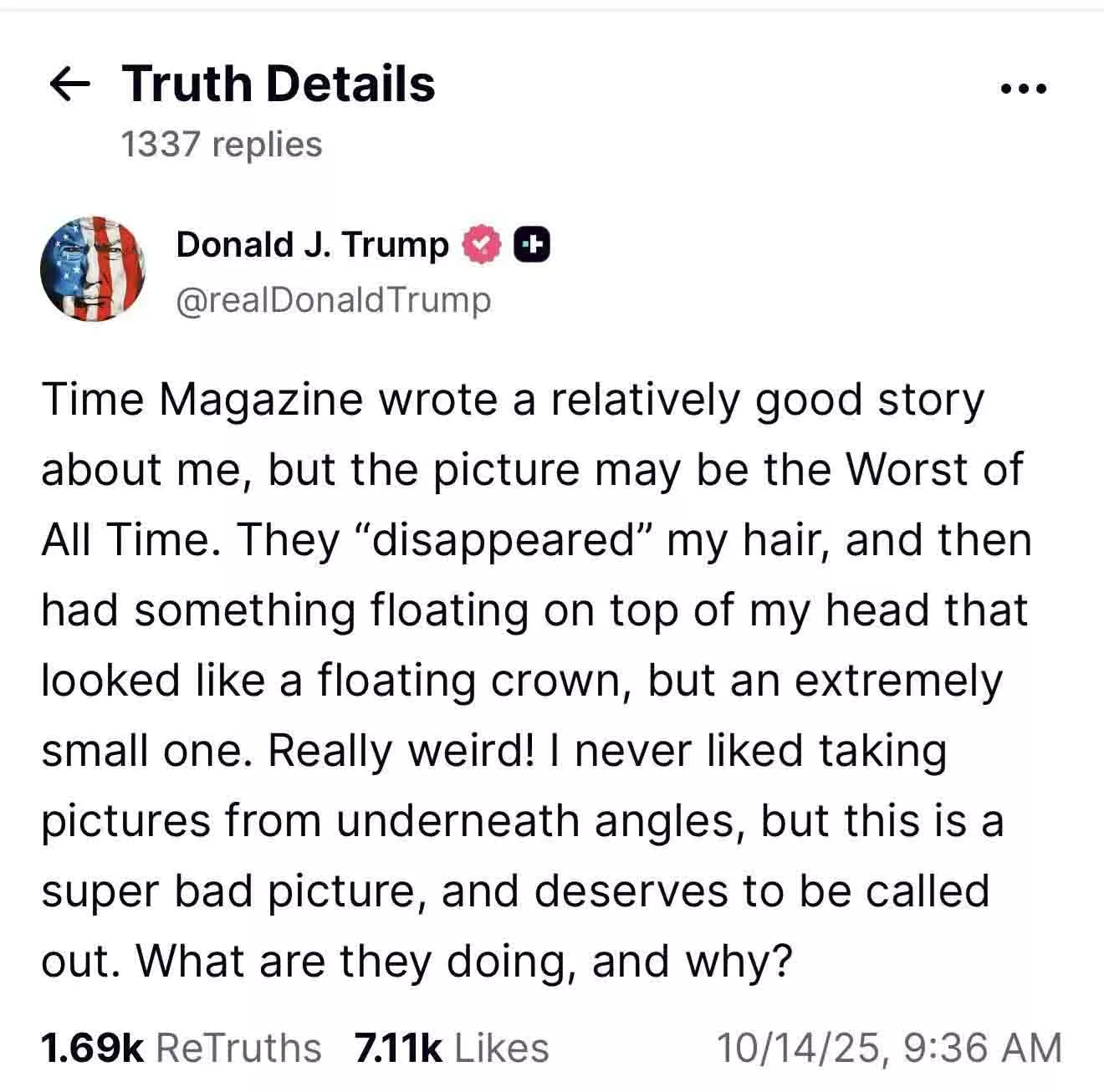Screen dimensions: 1104x1092
Task: Go back using the arrow
Action: click(x=70, y=84)
